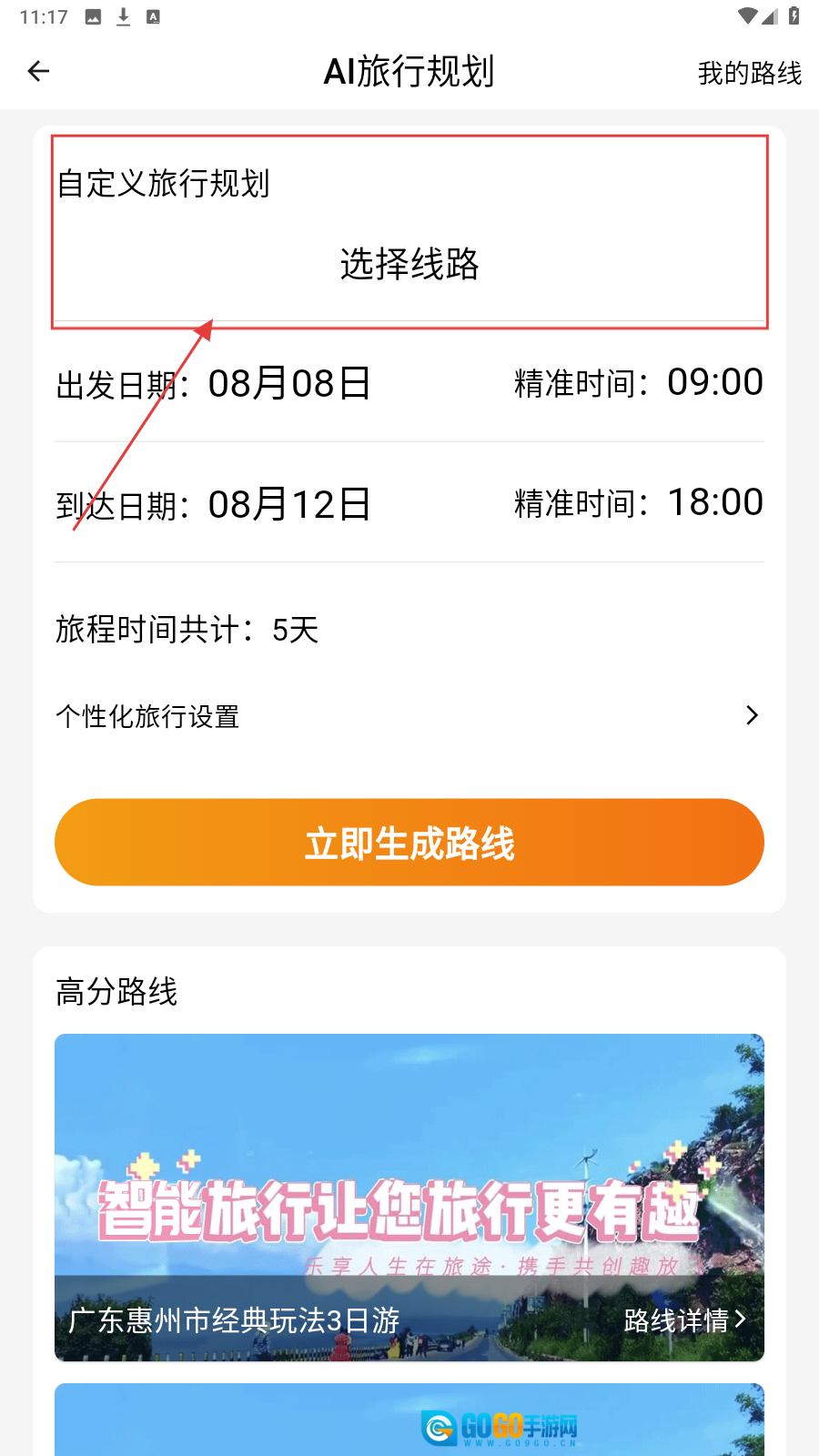The width and height of the screenshot is (819, 1456).
Task: View 路线详情 for the Huizhou 3-day trip
Action: click(x=684, y=1319)
